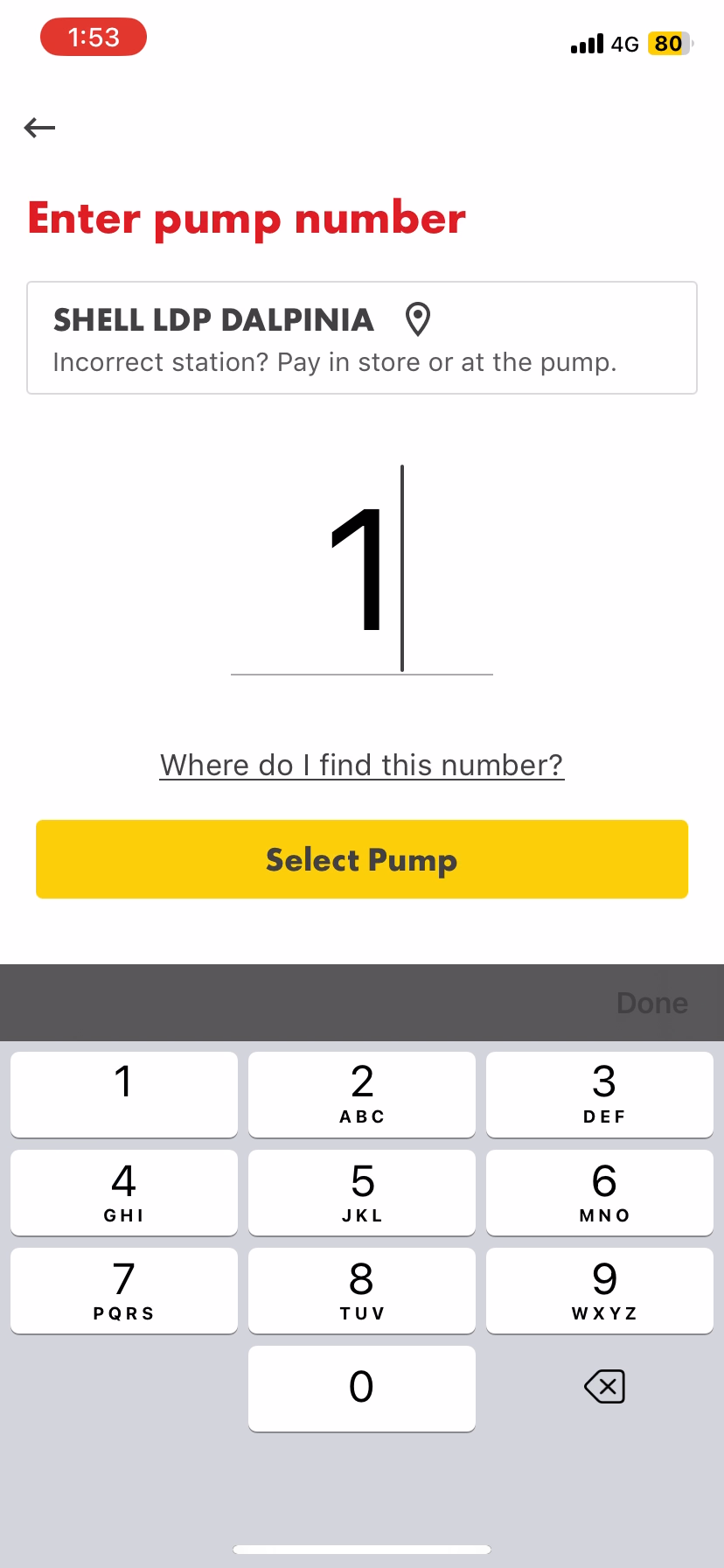Enter digit 7 on the keypad
The width and height of the screenshot is (724, 1568).
pyautogui.click(x=124, y=1290)
